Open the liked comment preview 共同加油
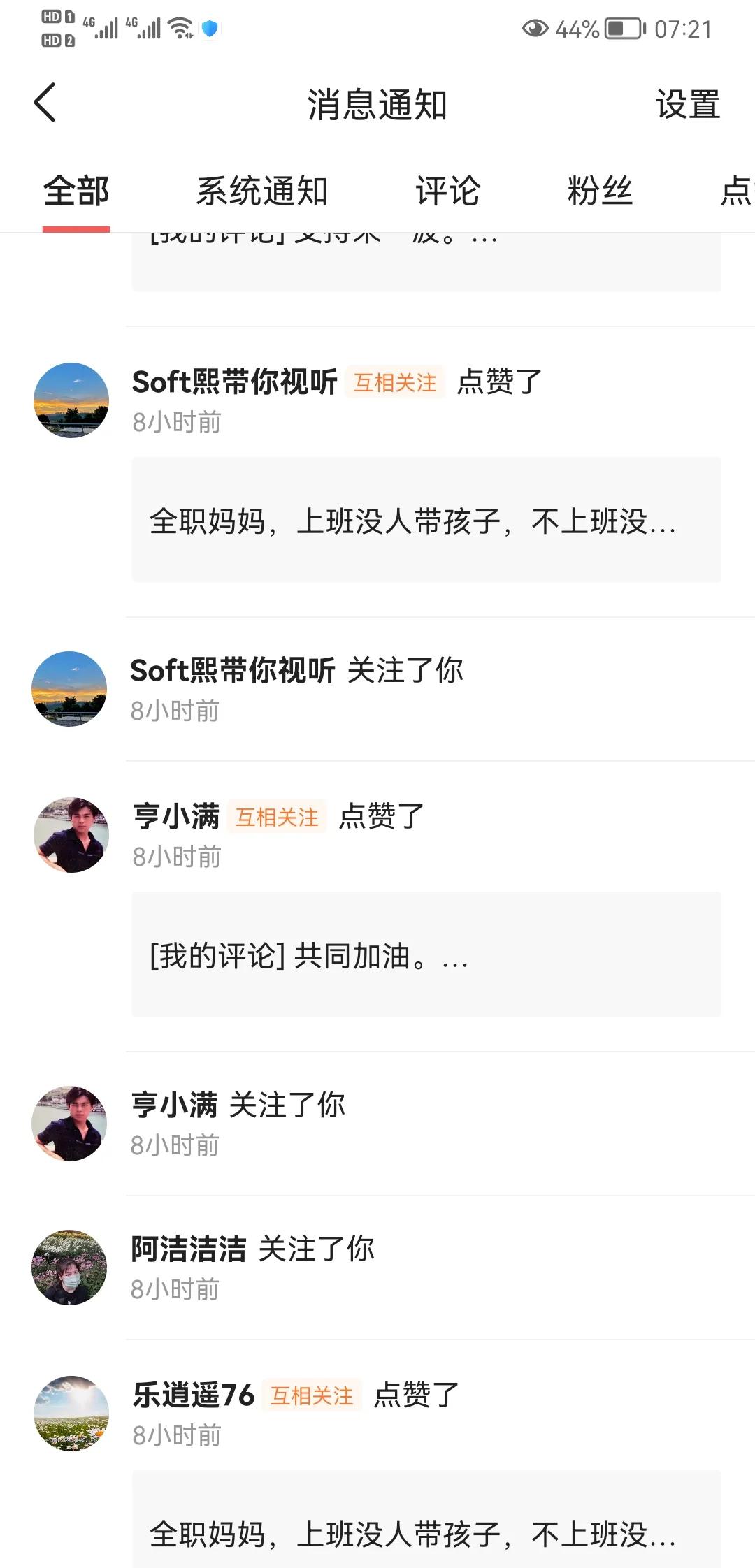 click(425, 957)
